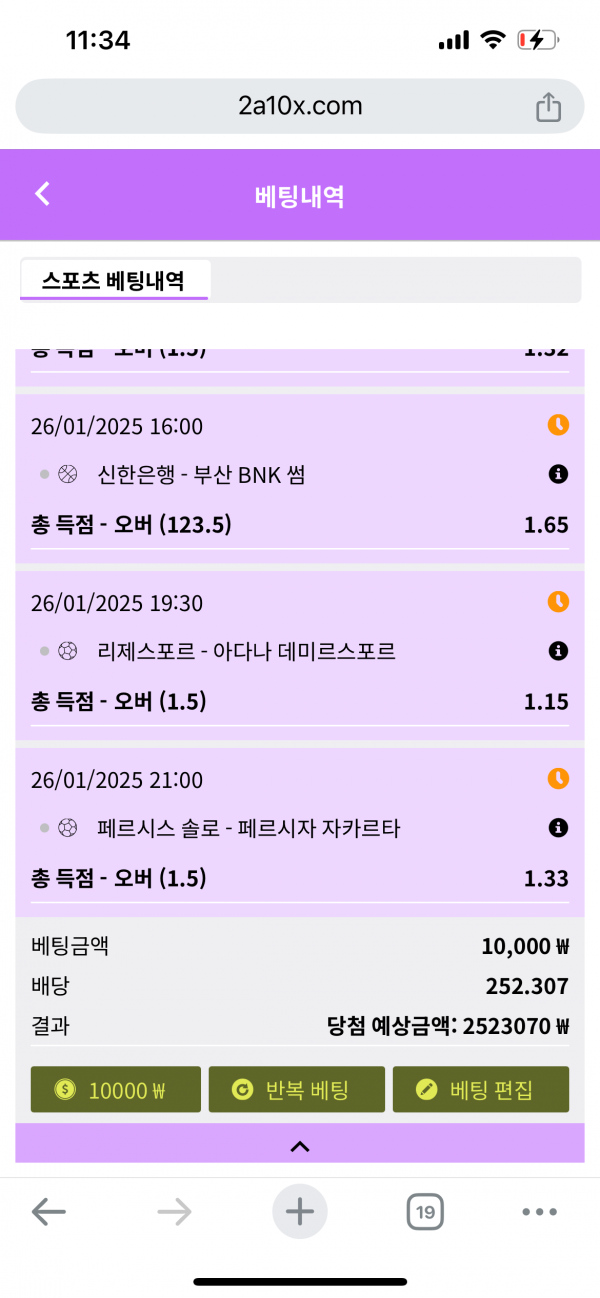Open the info icon for 페르시스 솔로 - 페르시자 자카르타
The image size is (600, 1298).
pos(558,828)
